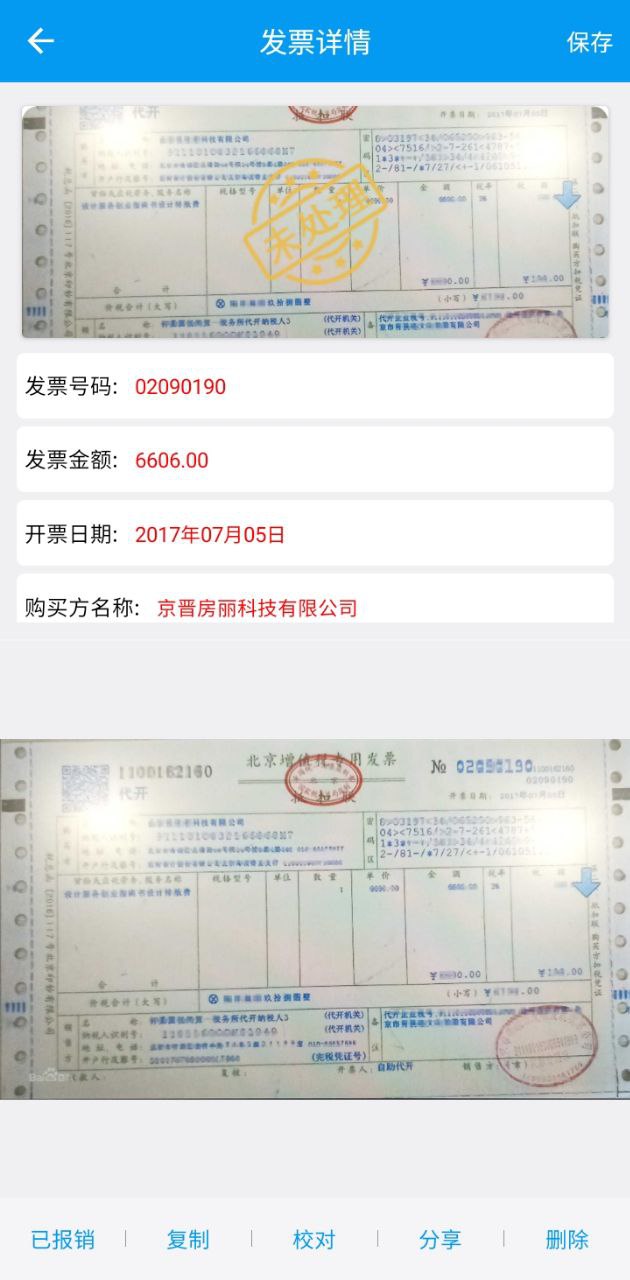The height and width of the screenshot is (1280, 630).
Task: Open the top invoice image preview
Action: [315, 221]
